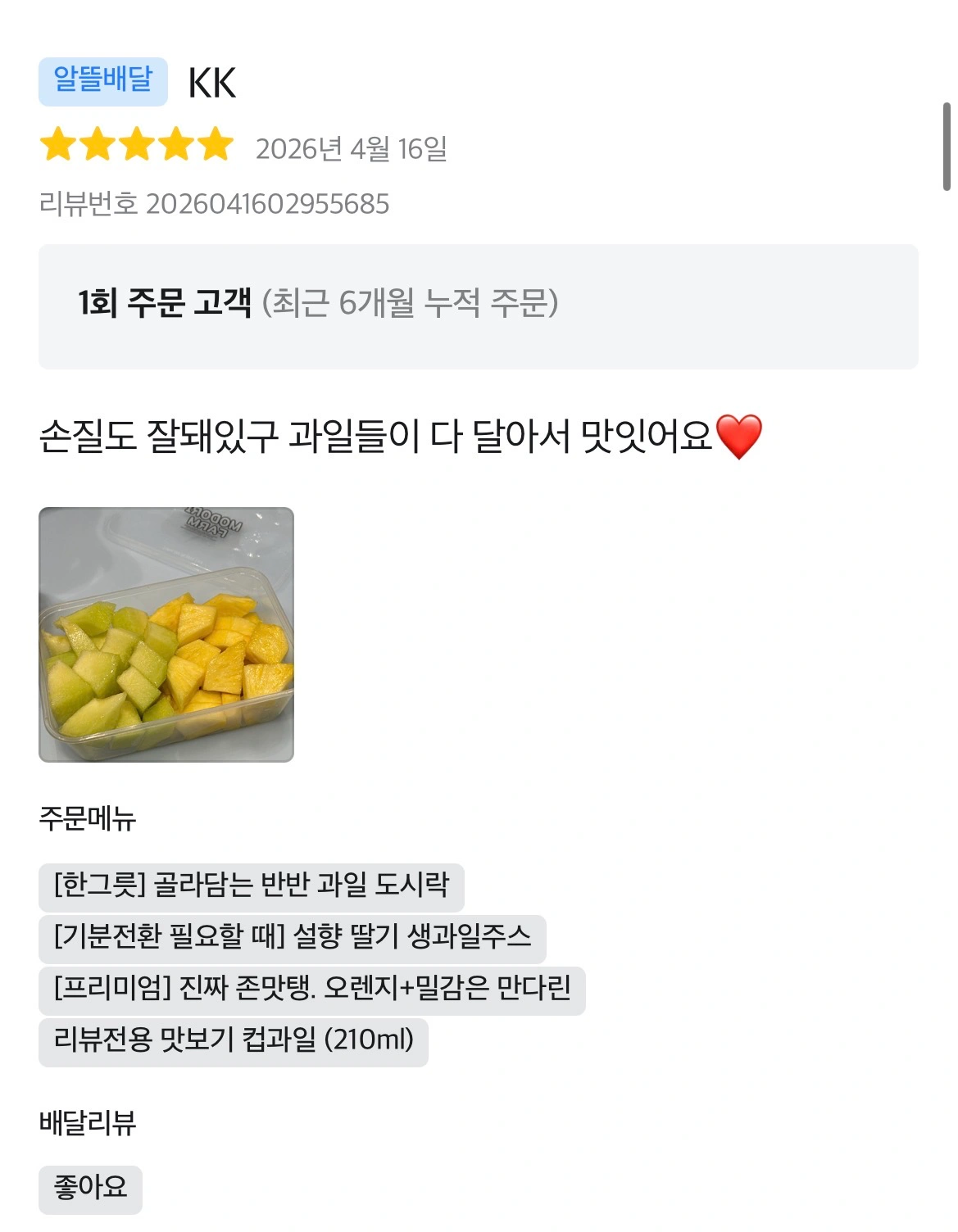Select the 설향 딸기 생과일주스 menu chip
This screenshot has width=958, height=1232.
293,939
